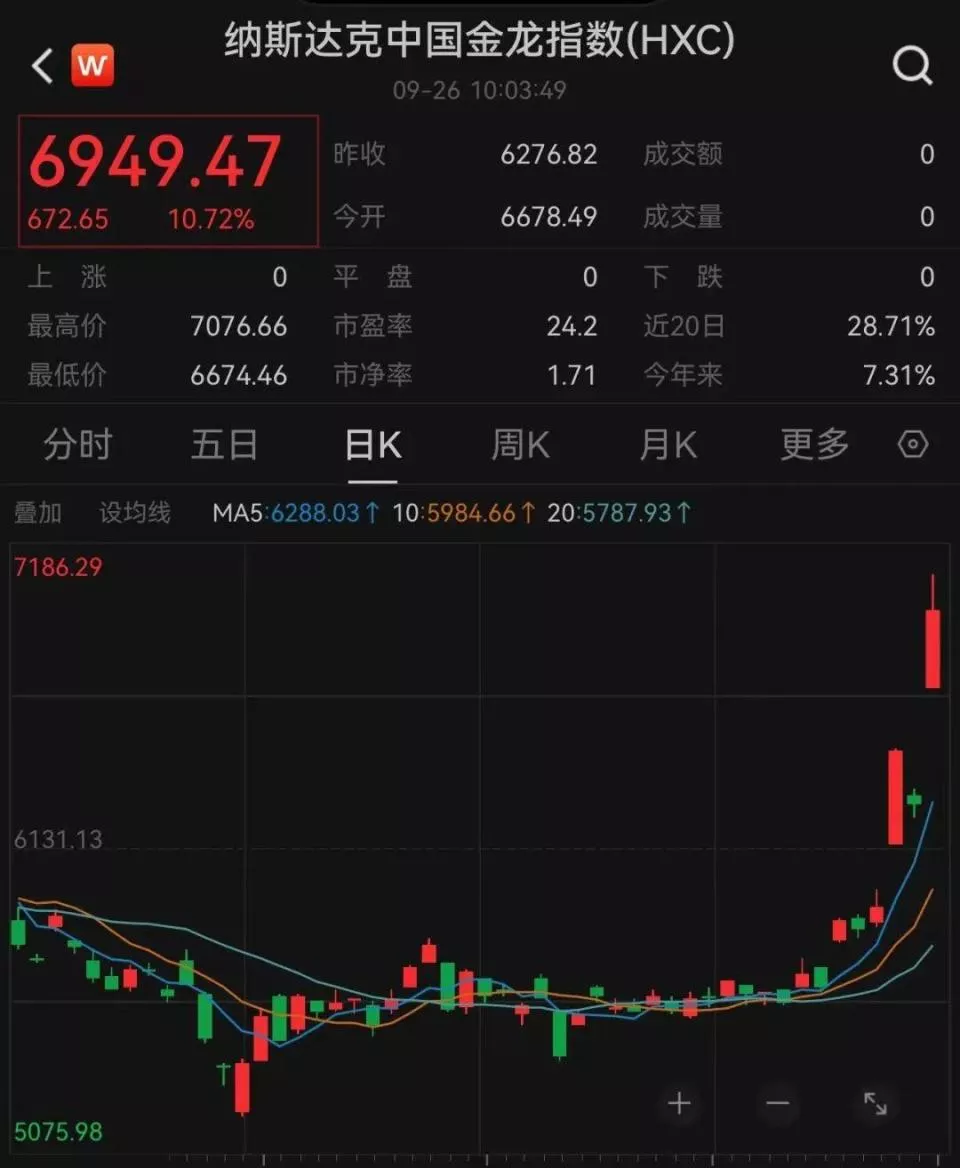Switch to the 周K chart tab

[520, 445]
